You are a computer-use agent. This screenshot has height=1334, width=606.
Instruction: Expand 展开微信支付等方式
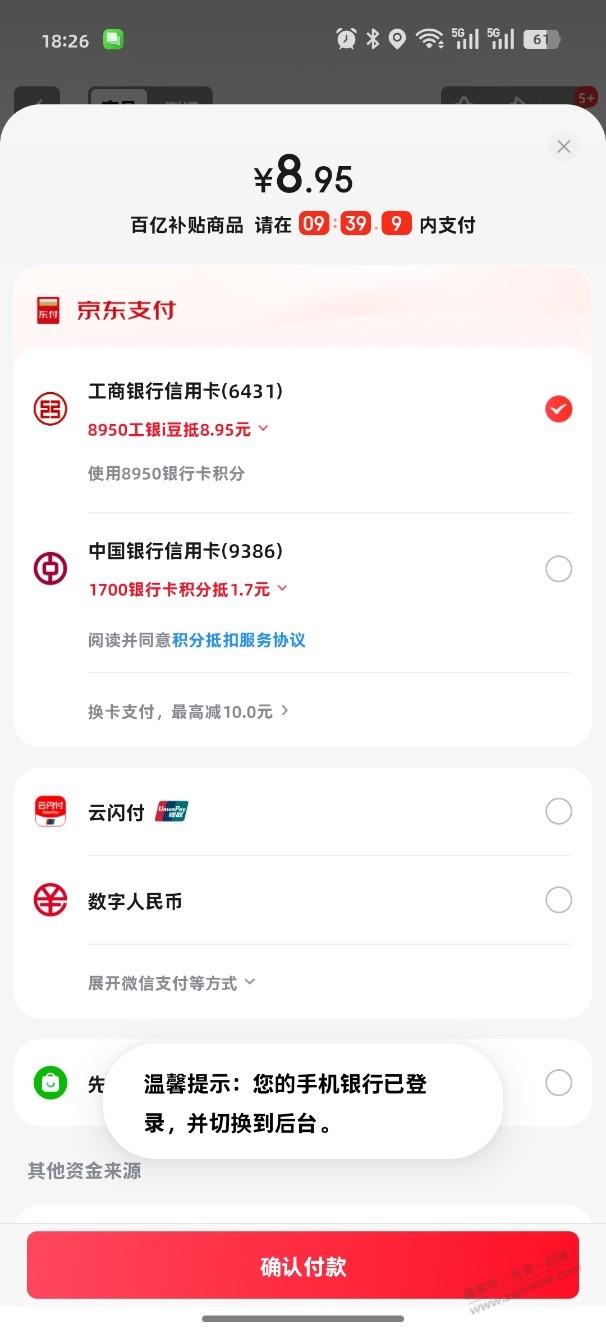point(171,983)
